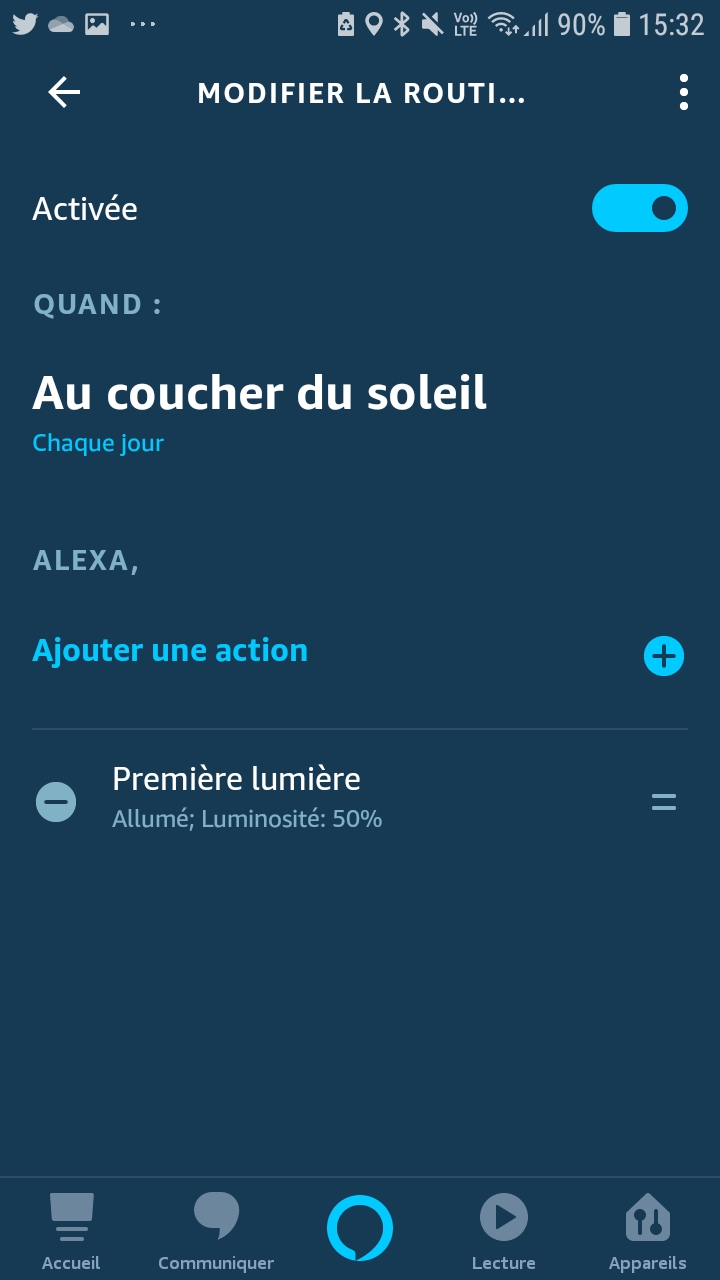Activate the Alexa voice button
This screenshot has width=720, height=1280.
[360, 1228]
